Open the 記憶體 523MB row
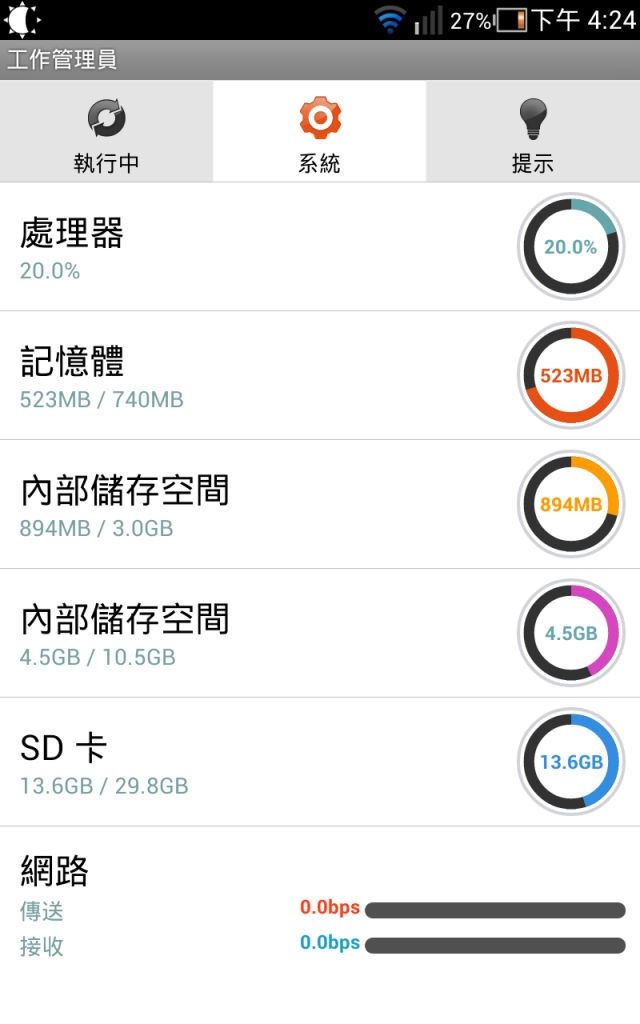The image size is (640, 1024). coord(320,376)
